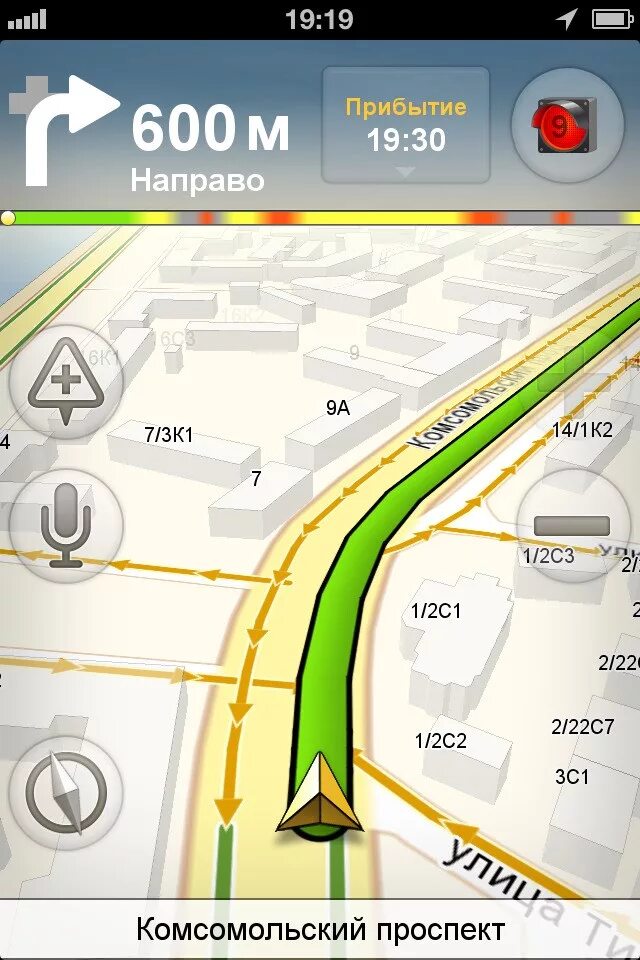
Task: Activate voice input via the microphone button
Action: pos(65,526)
